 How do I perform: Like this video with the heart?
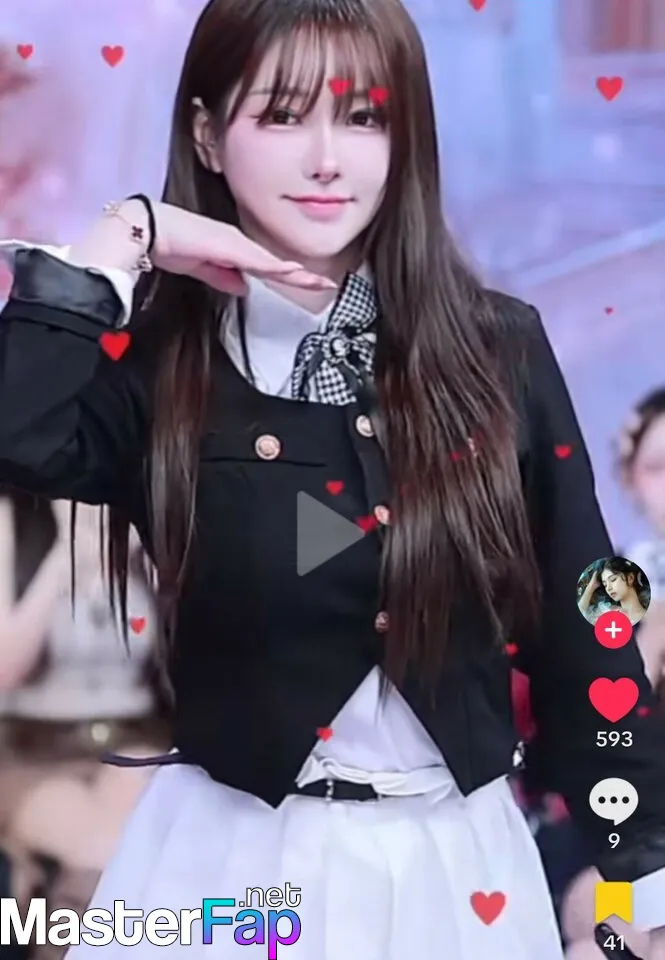[x=613, y=699]
